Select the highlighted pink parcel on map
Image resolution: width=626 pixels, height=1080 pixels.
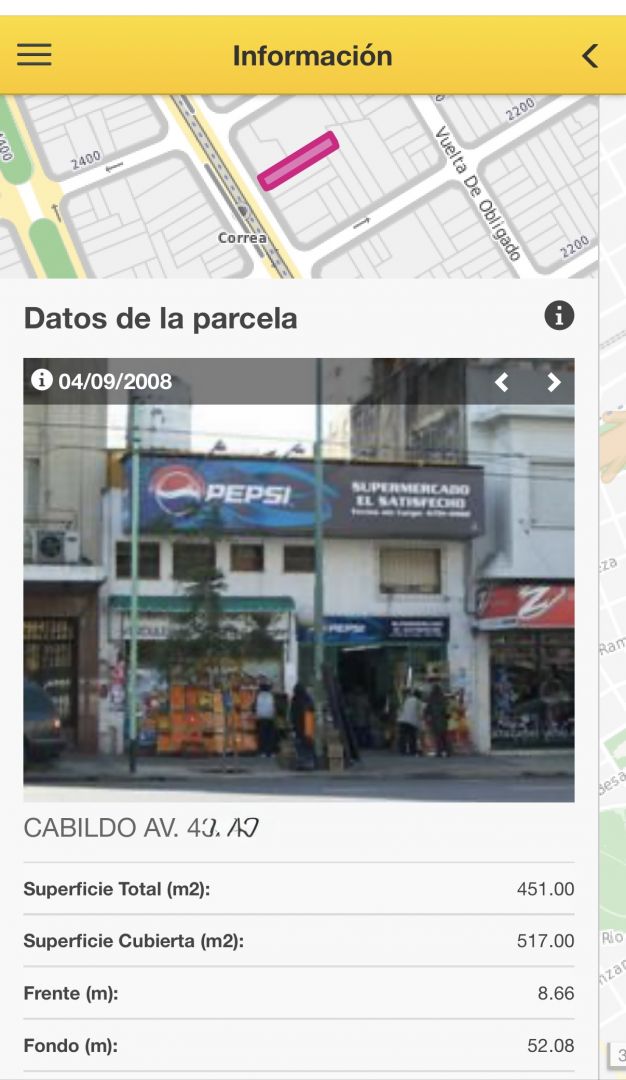[298, 160]
